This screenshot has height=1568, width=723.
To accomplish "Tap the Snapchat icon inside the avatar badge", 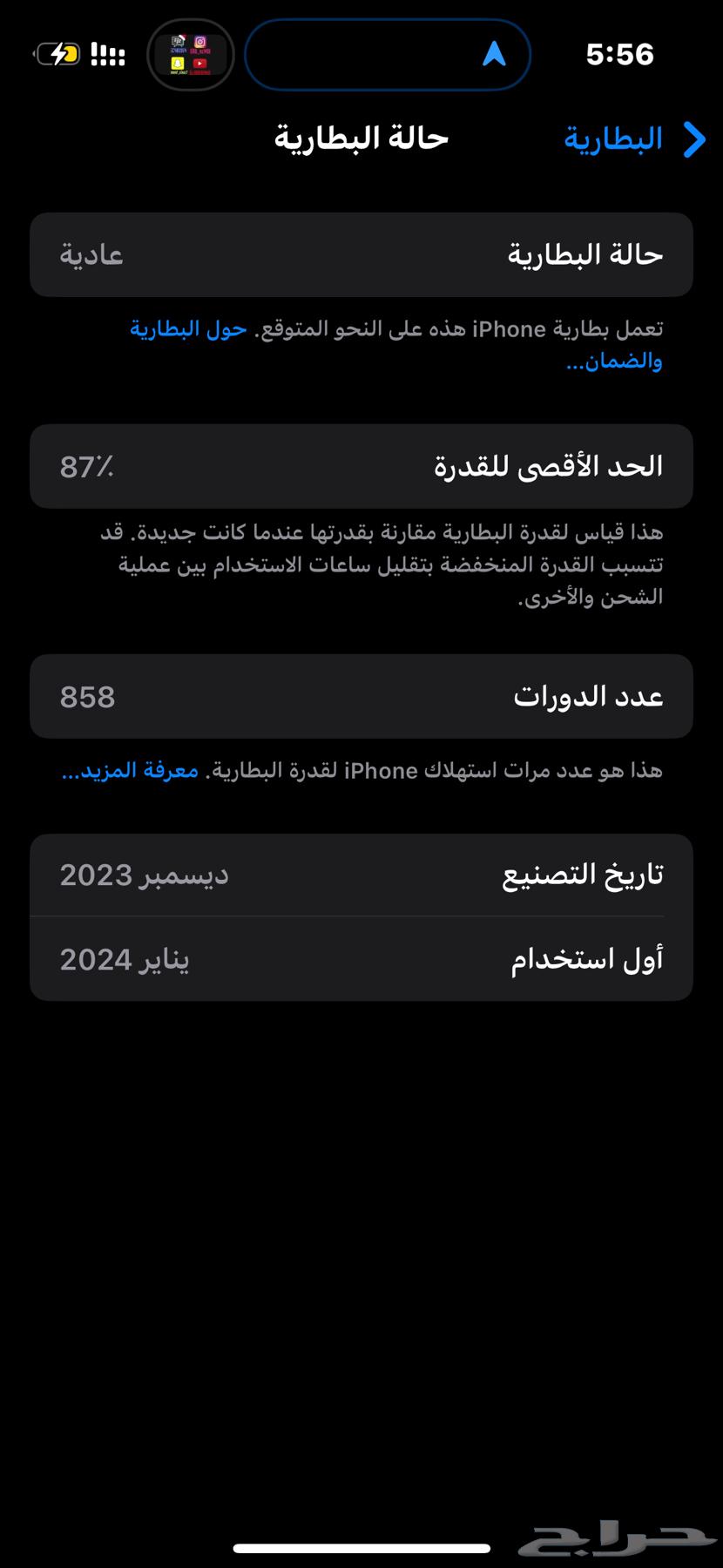I will pyautogui.click(x=178, y=64).
